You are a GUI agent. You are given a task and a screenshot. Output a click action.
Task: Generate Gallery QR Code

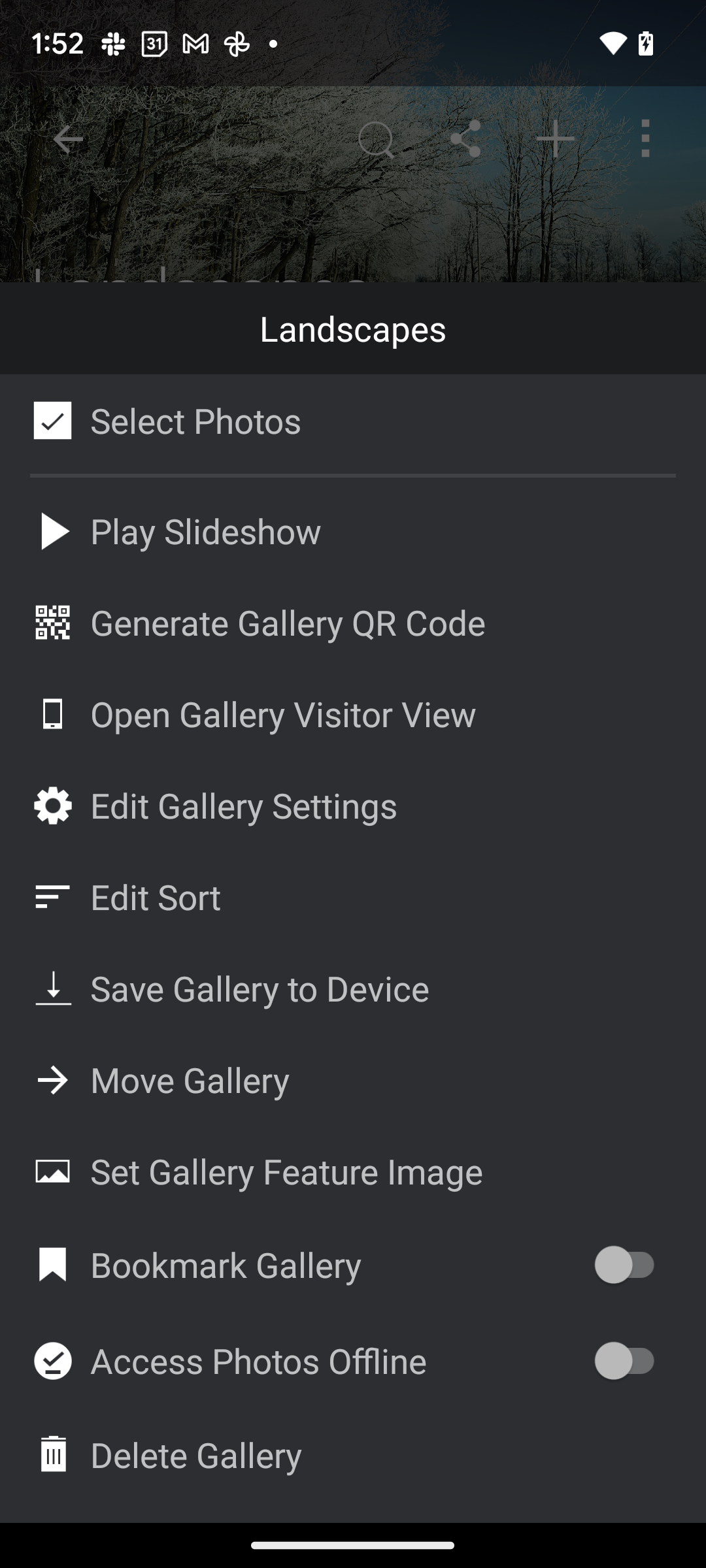click(x=353, y=623)
